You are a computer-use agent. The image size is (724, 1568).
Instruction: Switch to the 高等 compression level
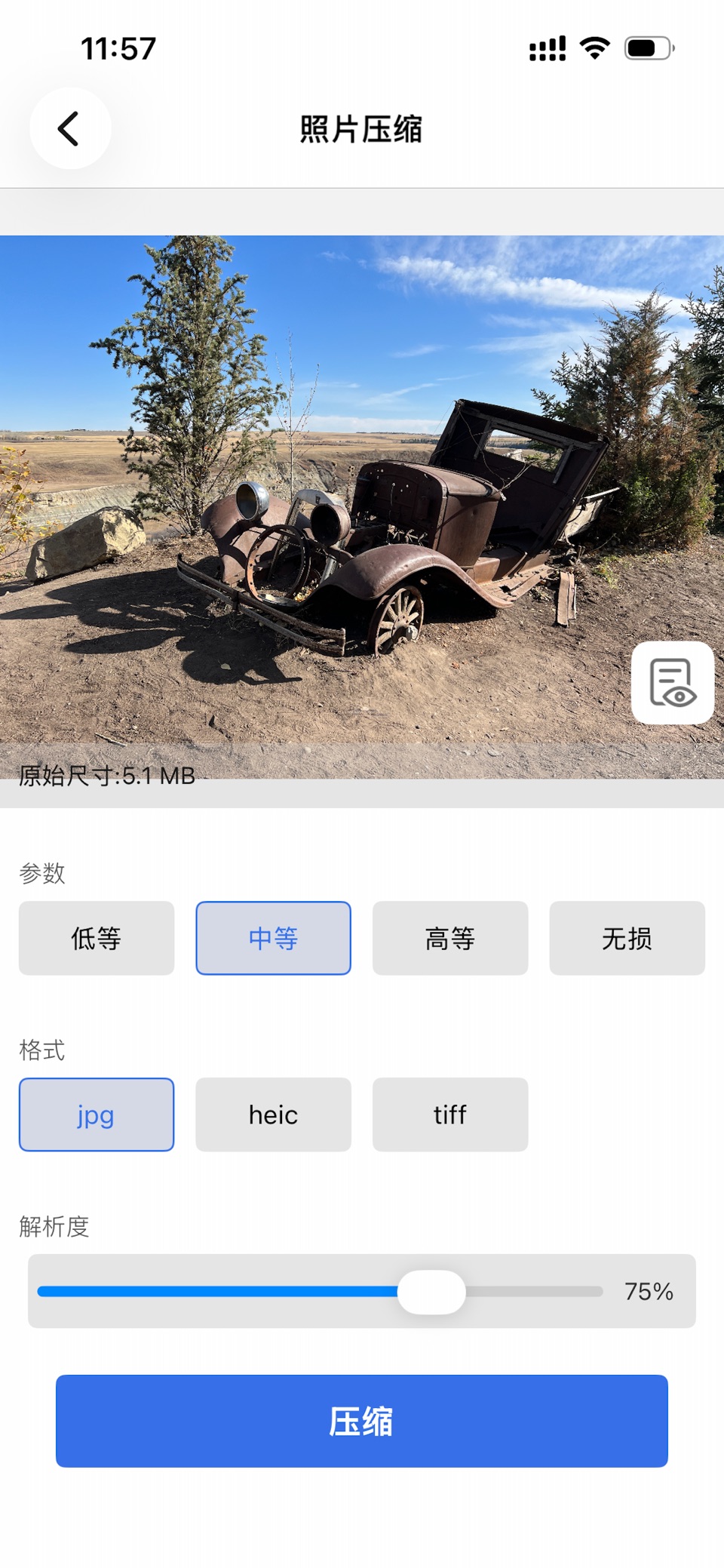point(450,938)
